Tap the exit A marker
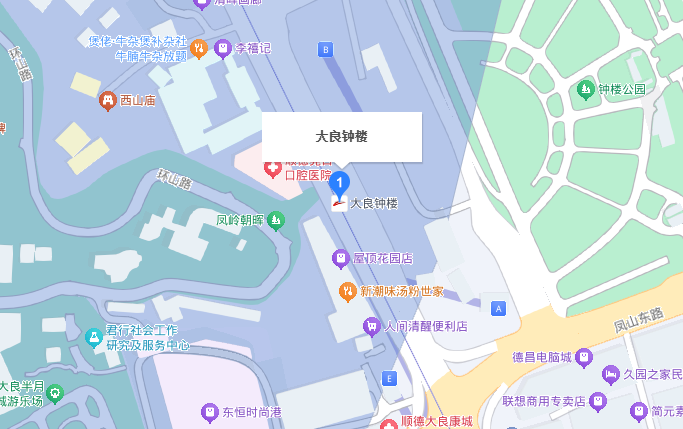This screenshot has height=429, width=683. (x=498, y=309)
